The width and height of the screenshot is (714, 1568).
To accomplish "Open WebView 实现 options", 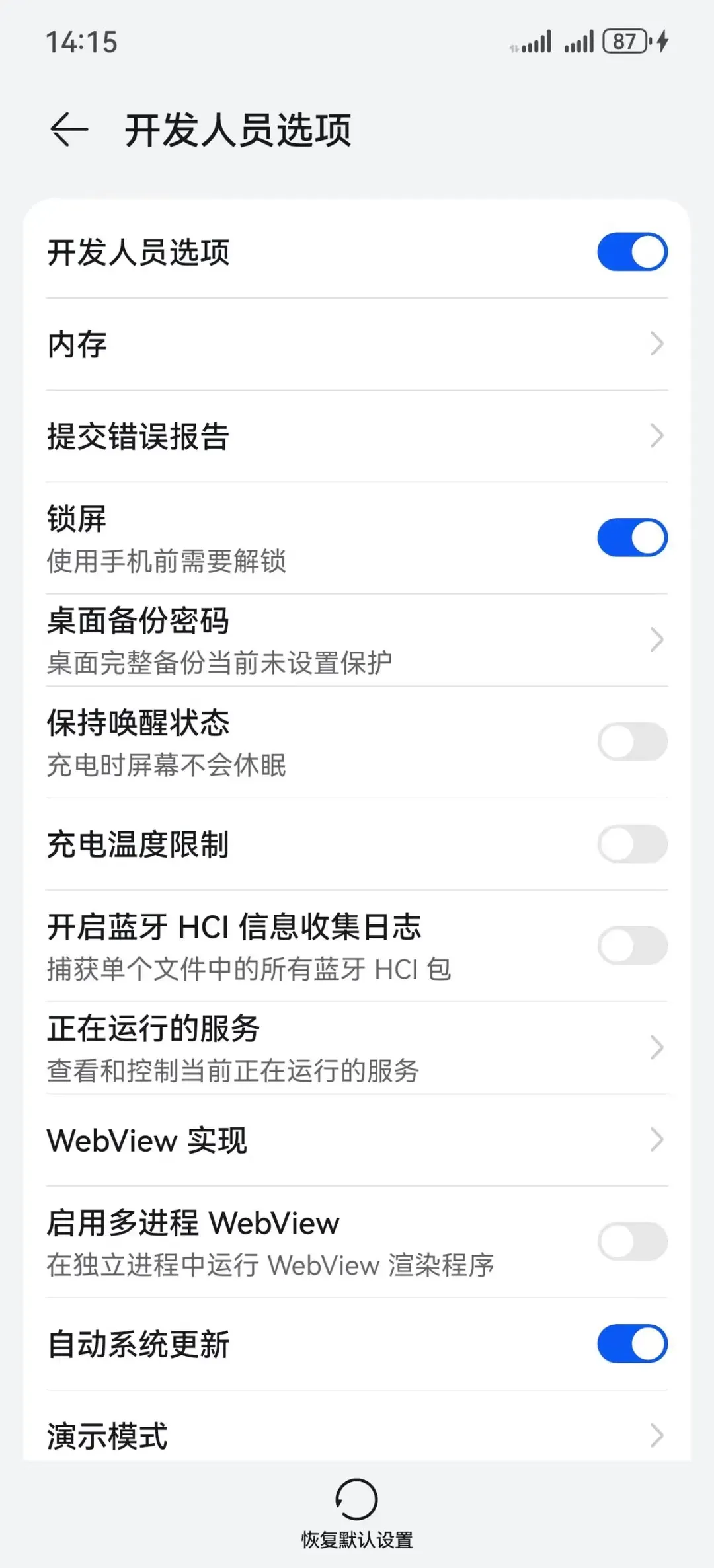I will pos(357,1140).
